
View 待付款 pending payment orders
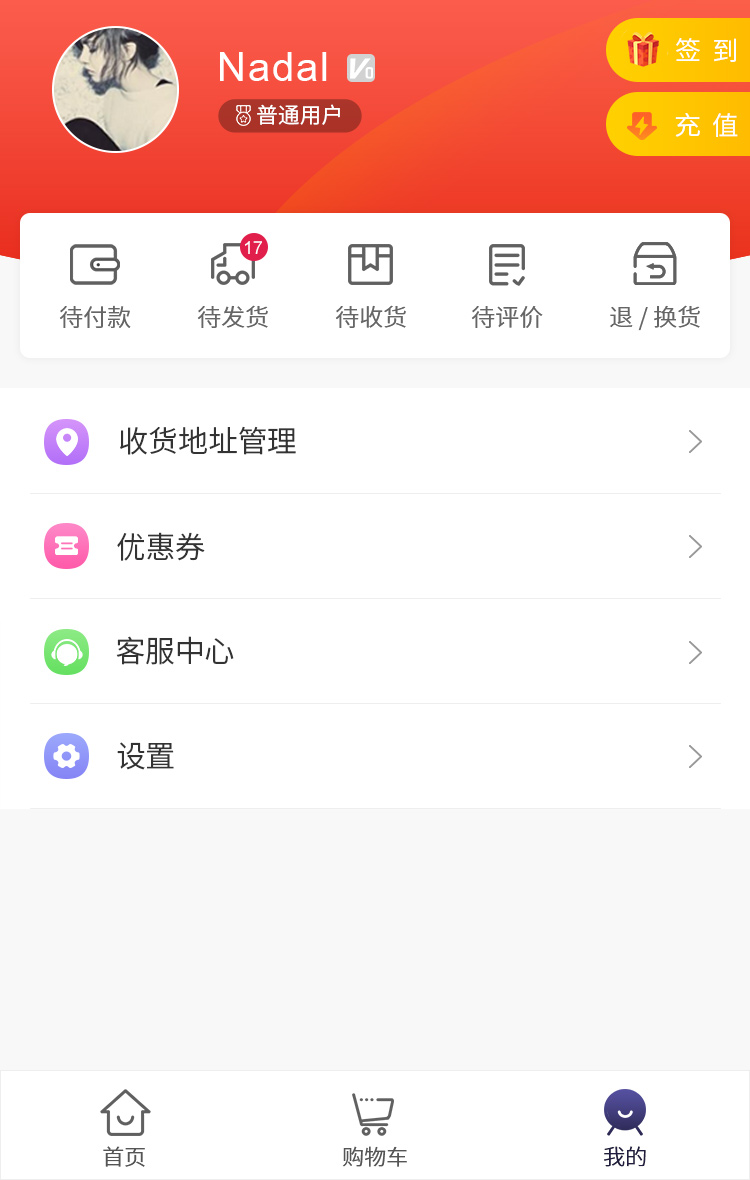(95, 286)
